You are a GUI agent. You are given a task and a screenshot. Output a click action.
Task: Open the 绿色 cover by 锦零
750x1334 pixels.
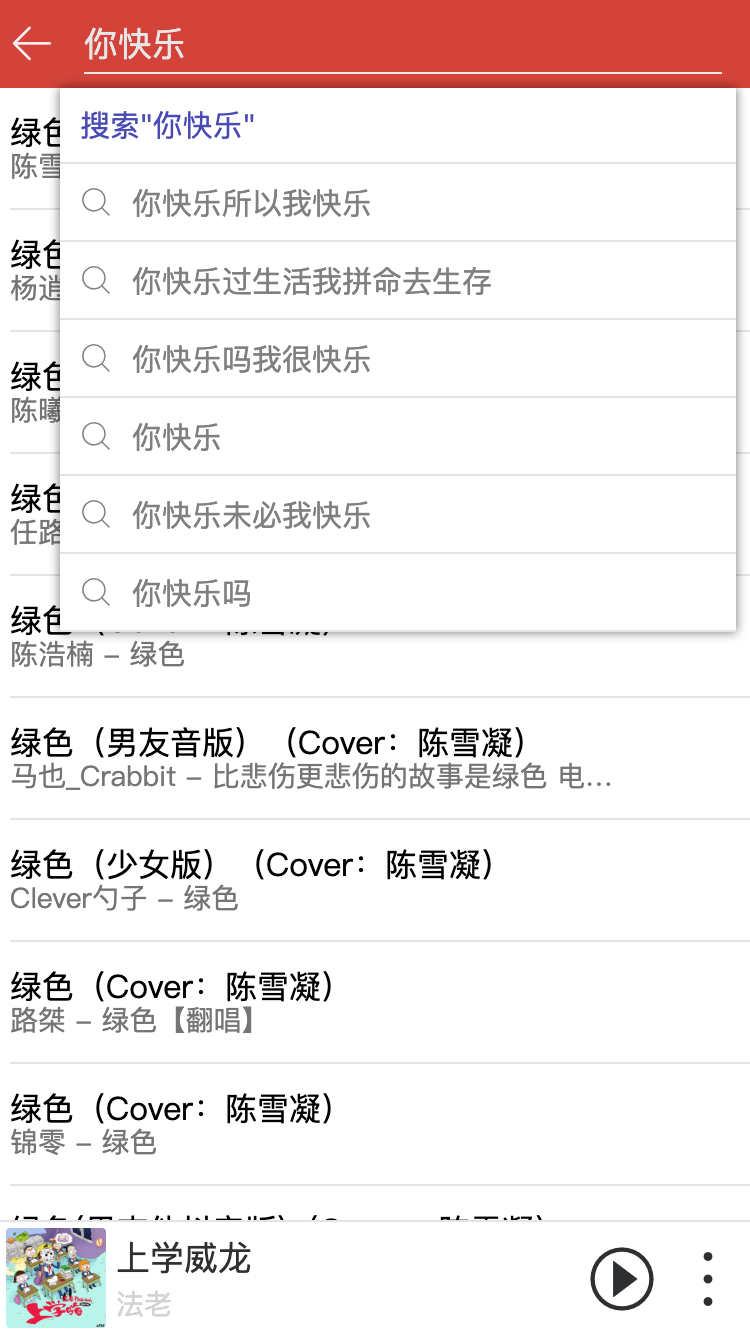click(375, 1124)
